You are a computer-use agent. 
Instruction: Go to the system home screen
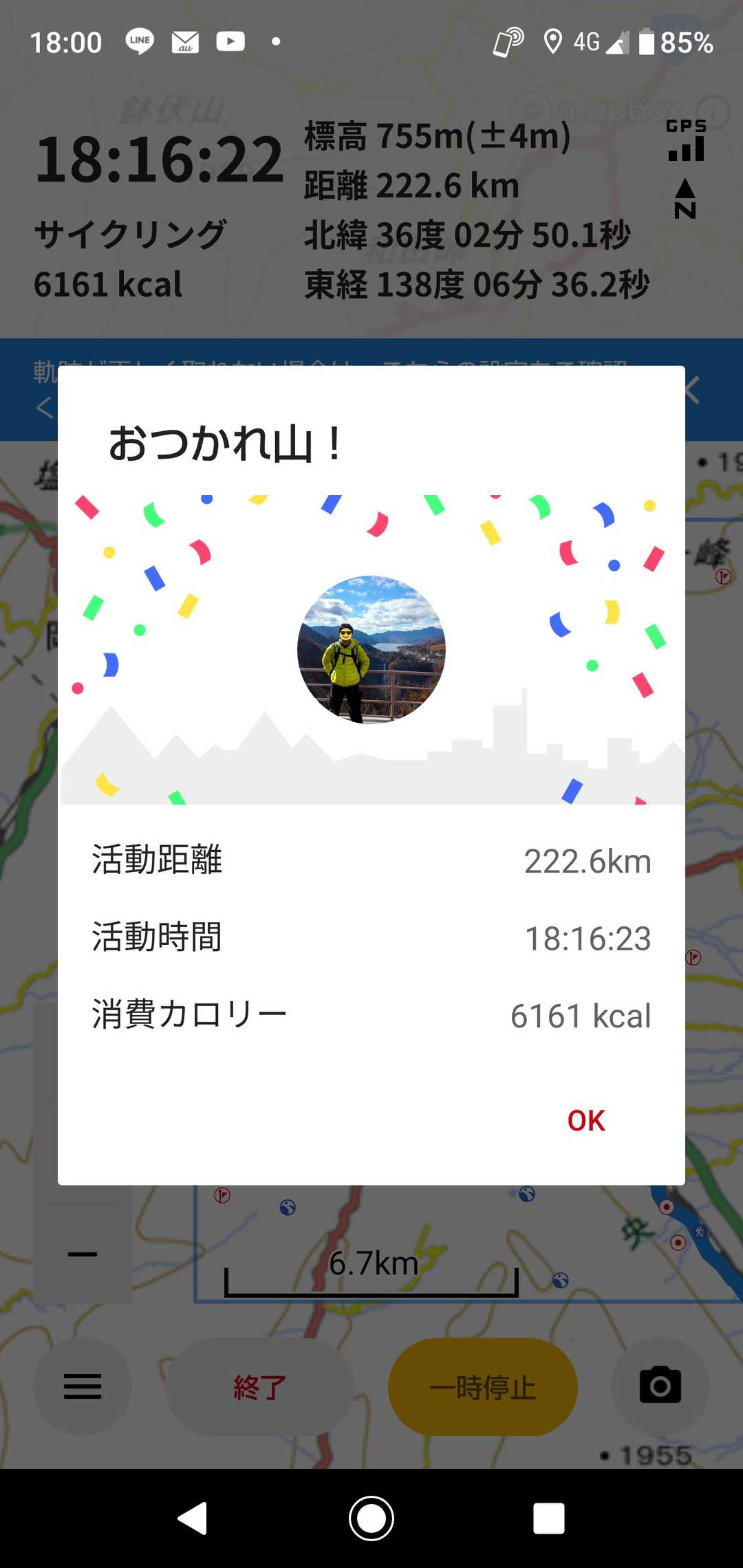tap(371, 1518)
